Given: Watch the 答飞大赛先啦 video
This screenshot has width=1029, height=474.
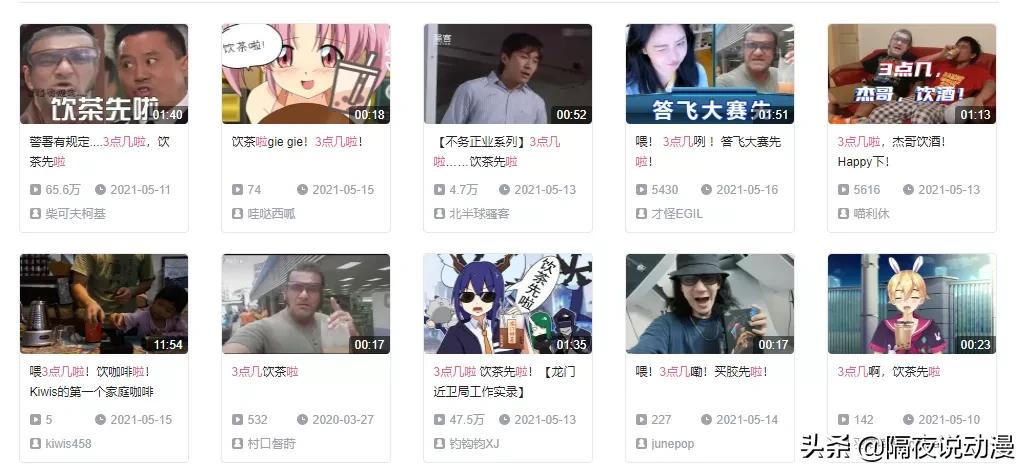Looking at the screenshot, I should 710,74.
